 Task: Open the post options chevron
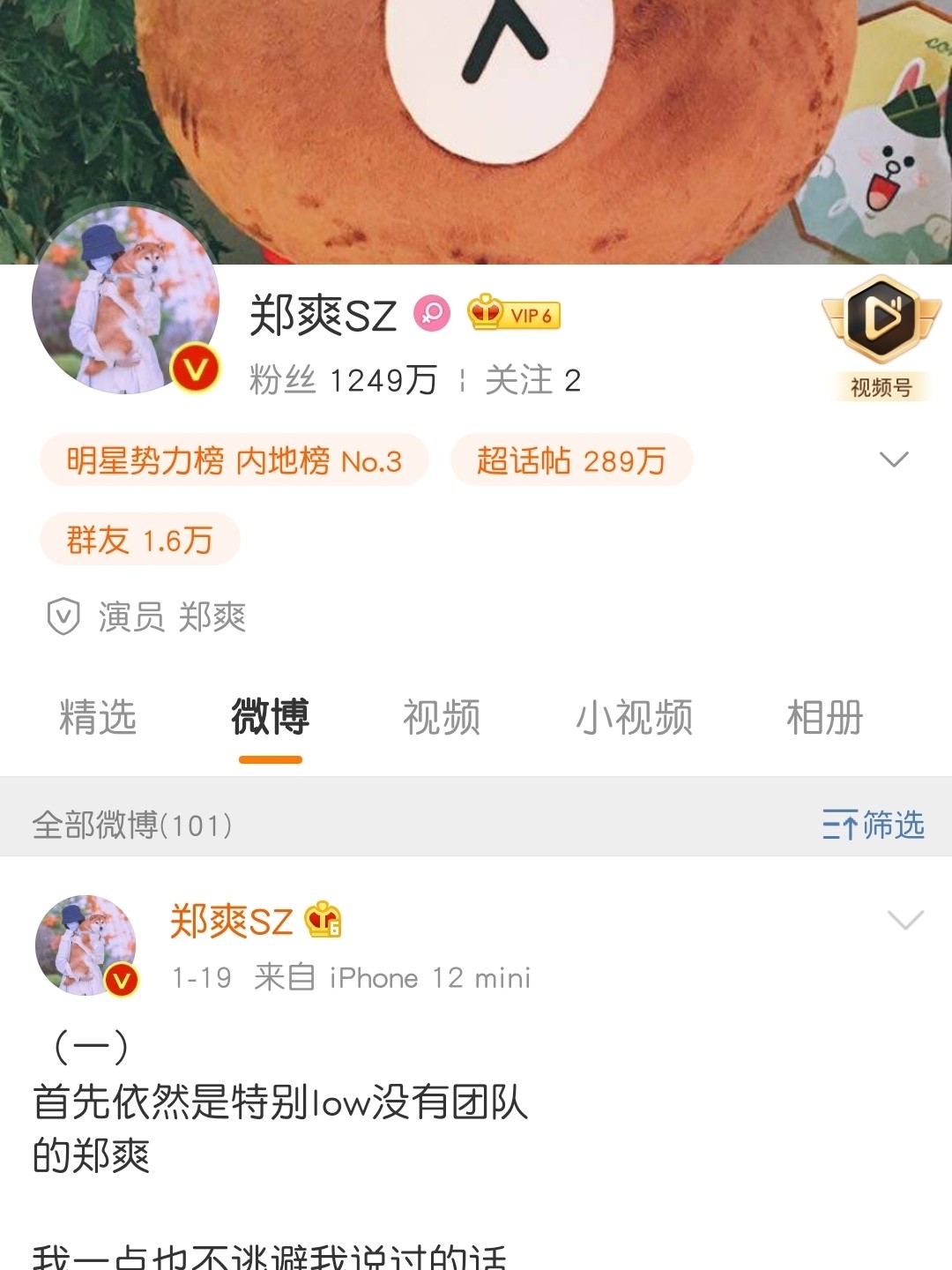coord(905,920)
